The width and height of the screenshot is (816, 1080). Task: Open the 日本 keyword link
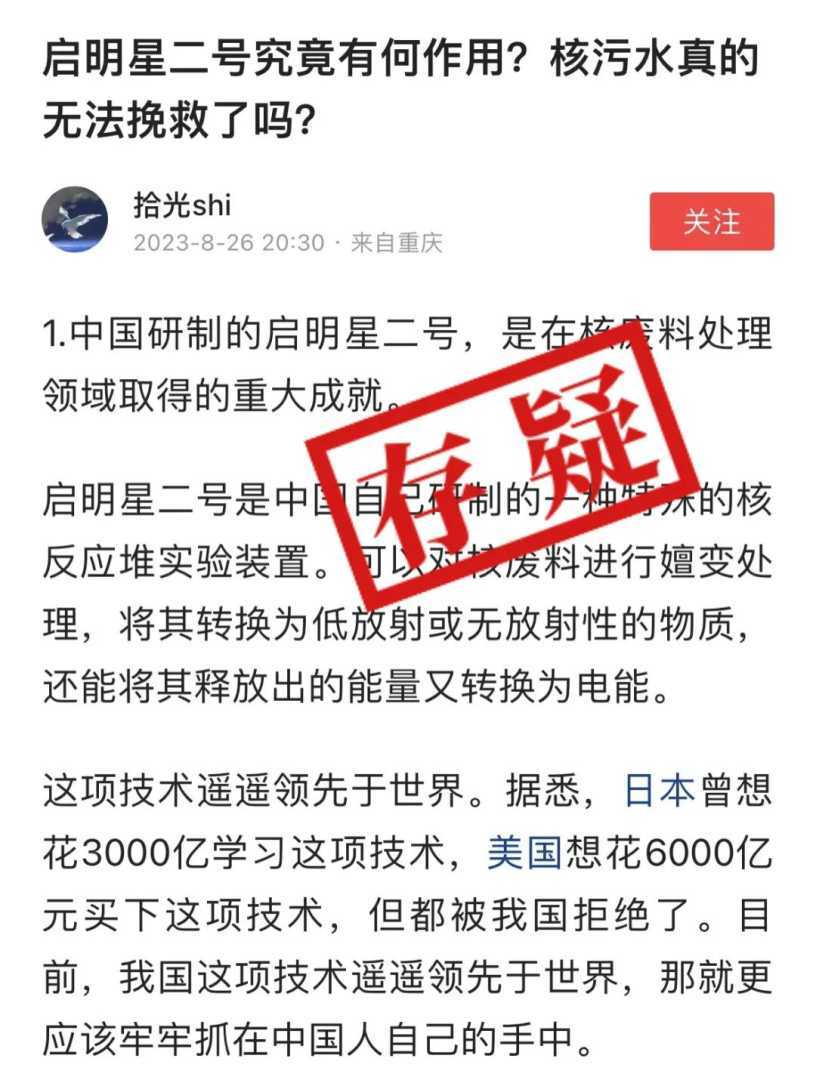pyautogui.click(x=659, y=791)
